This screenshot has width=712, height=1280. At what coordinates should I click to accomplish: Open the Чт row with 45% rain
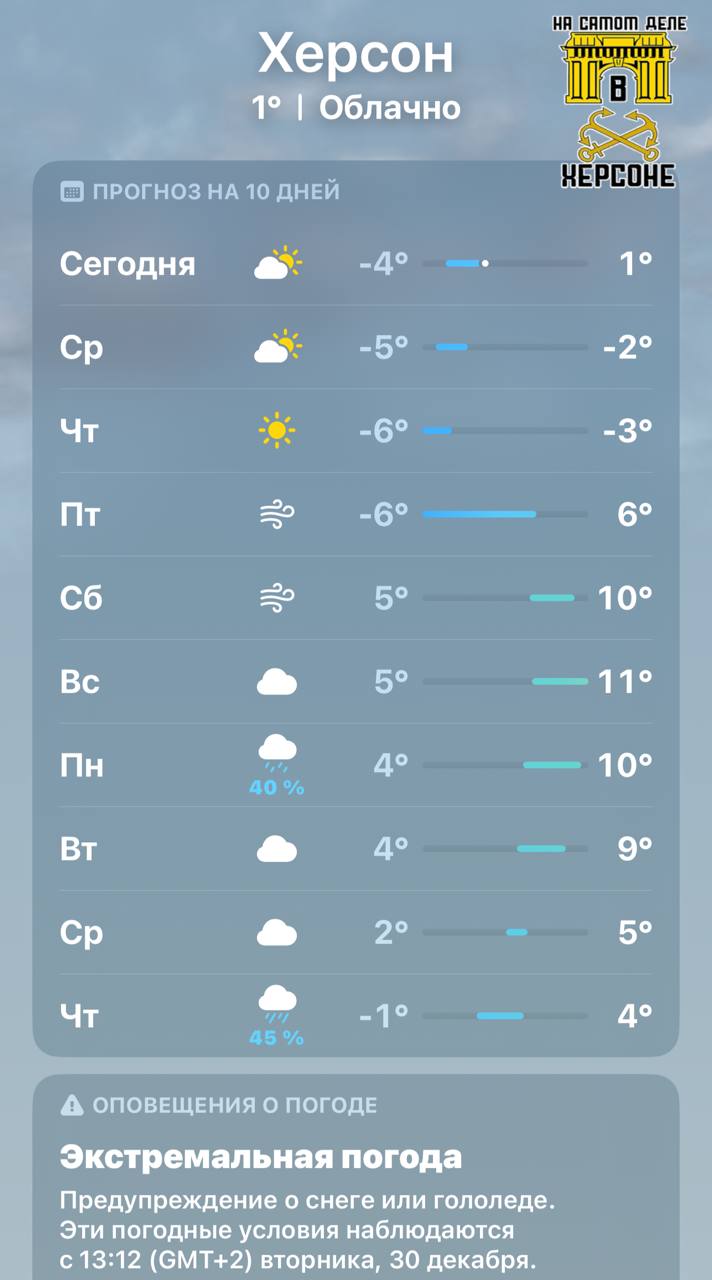(356, 1017)
